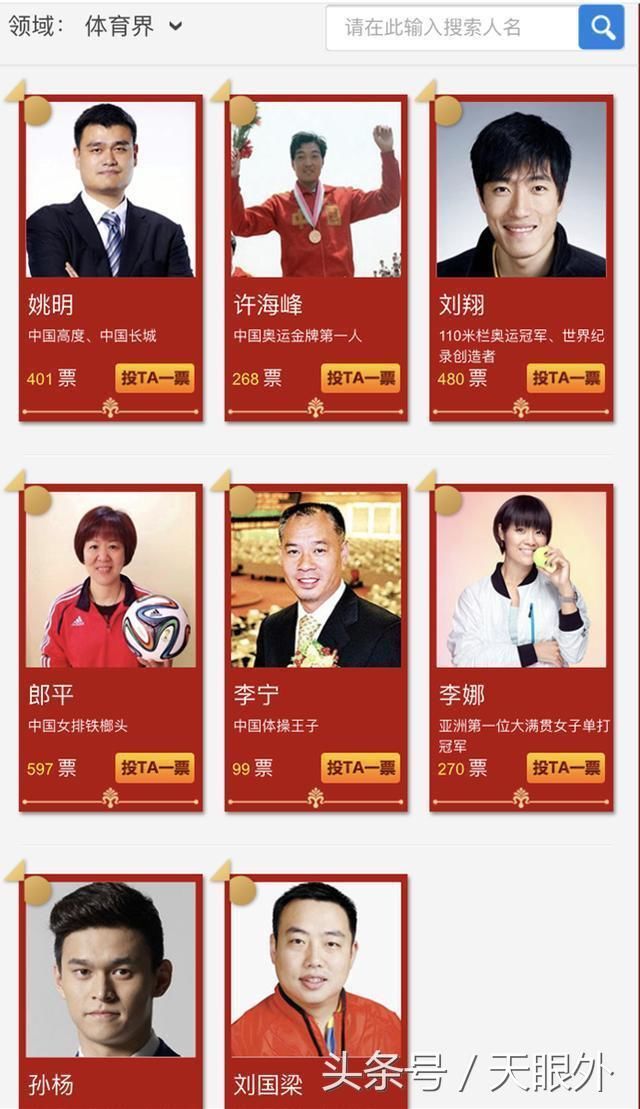Open the 体育界 field dropdown
Screen dimensions: 640x1109
tap(133, 27)
